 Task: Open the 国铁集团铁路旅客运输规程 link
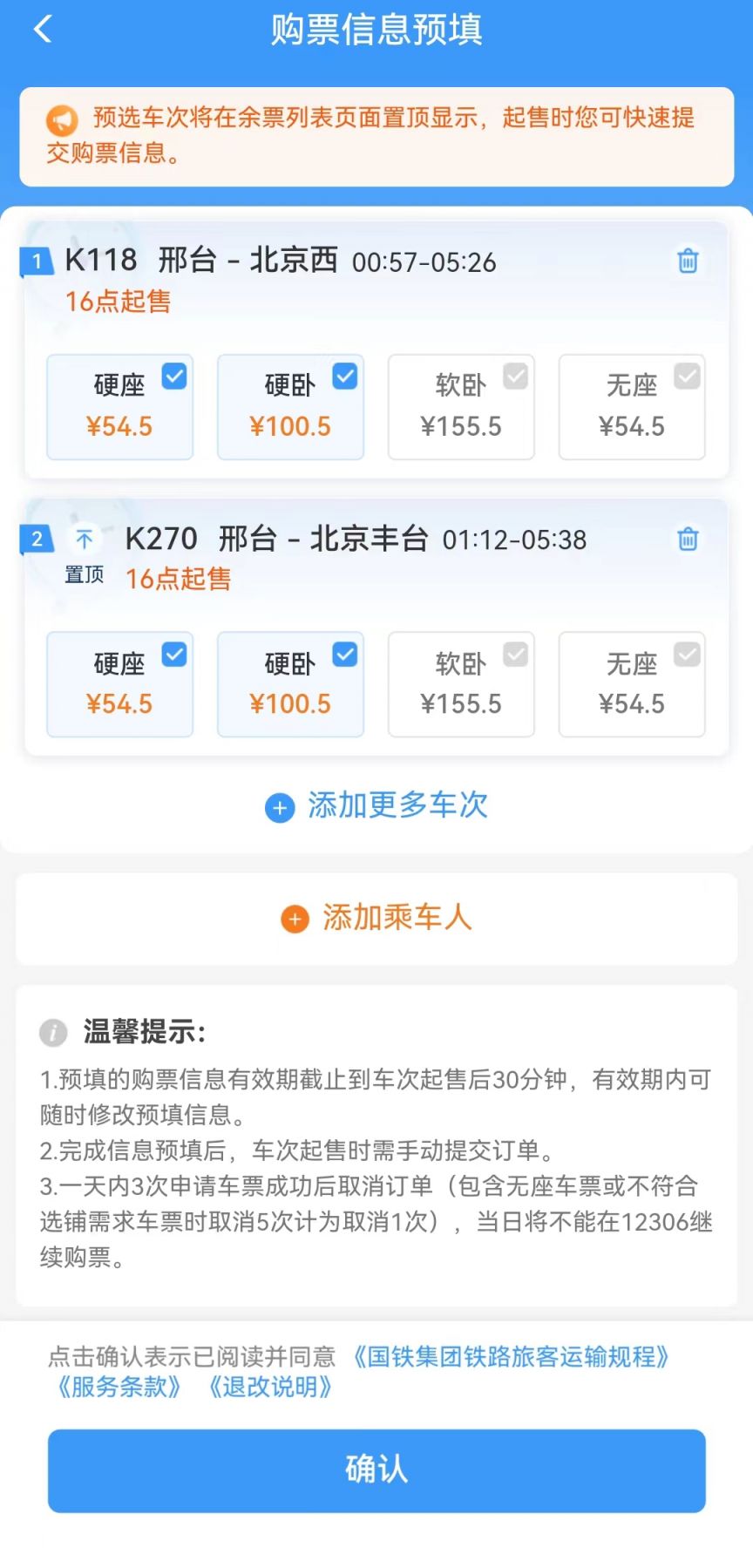click(x=512, y=1357)
